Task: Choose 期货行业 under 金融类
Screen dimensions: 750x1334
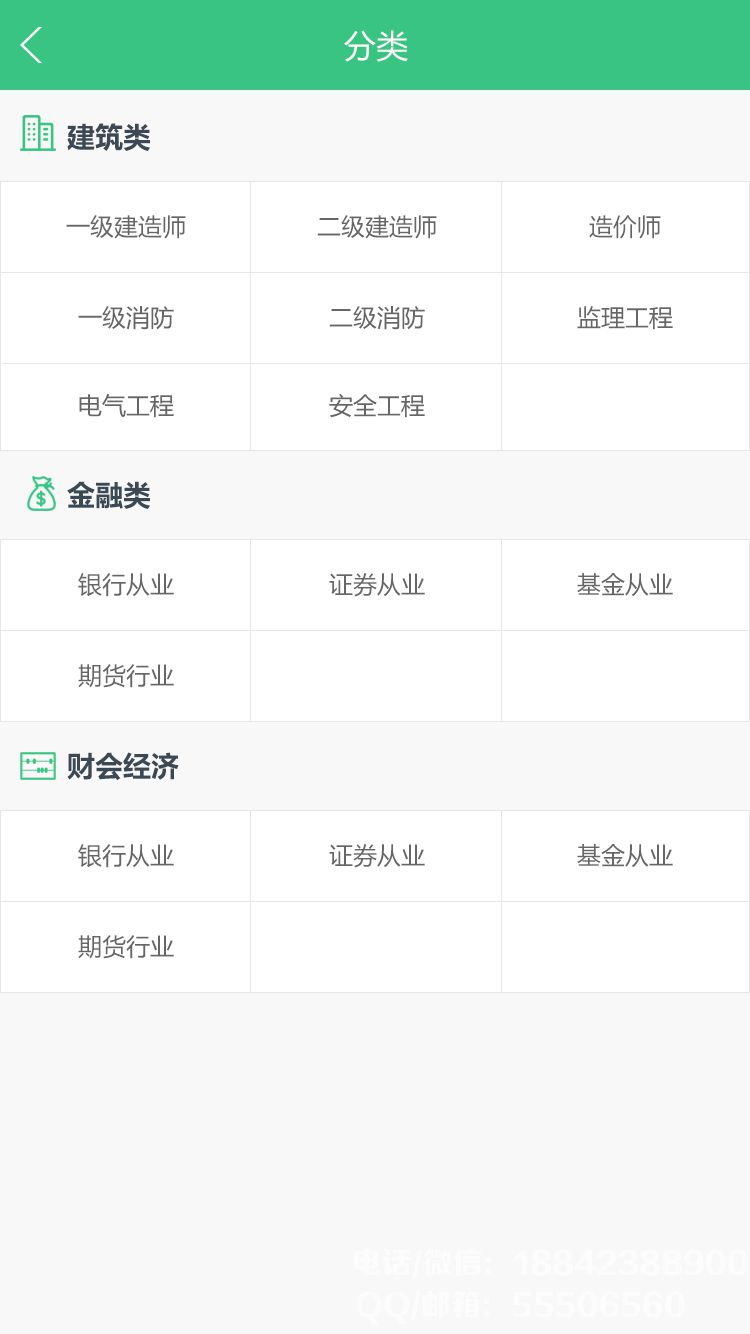Action: click(126, 676)
